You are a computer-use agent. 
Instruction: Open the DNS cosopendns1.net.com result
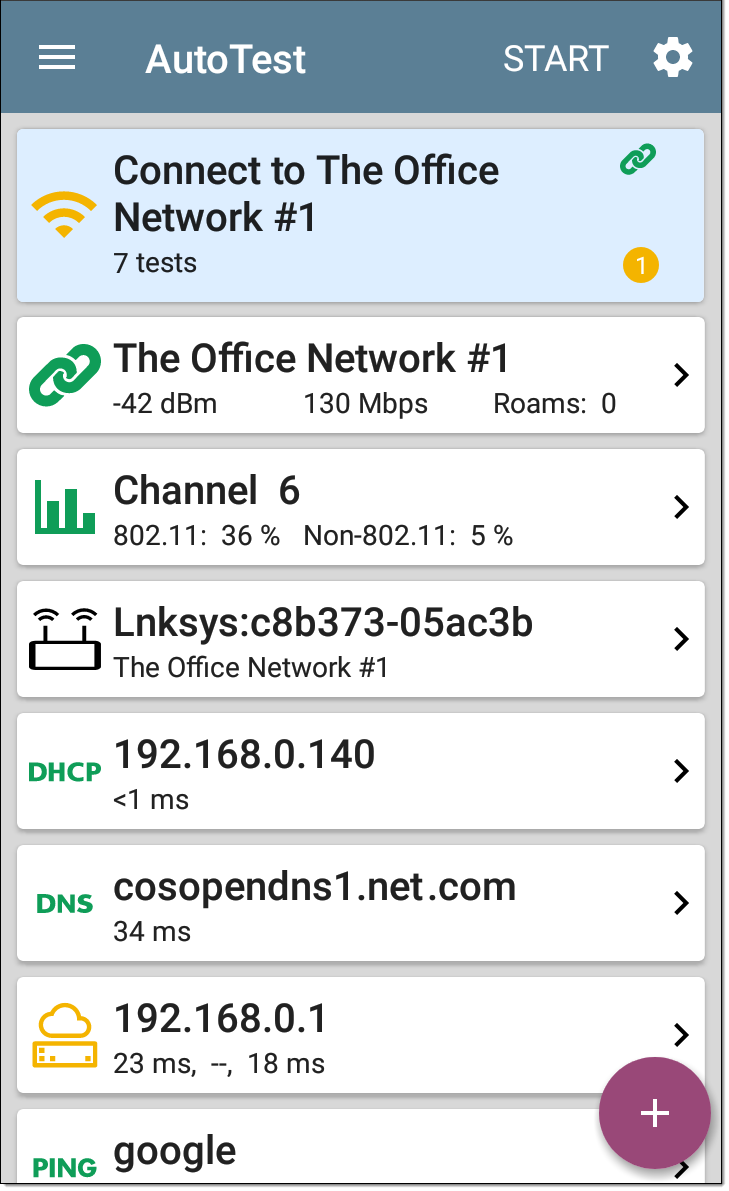coord(361,903)
